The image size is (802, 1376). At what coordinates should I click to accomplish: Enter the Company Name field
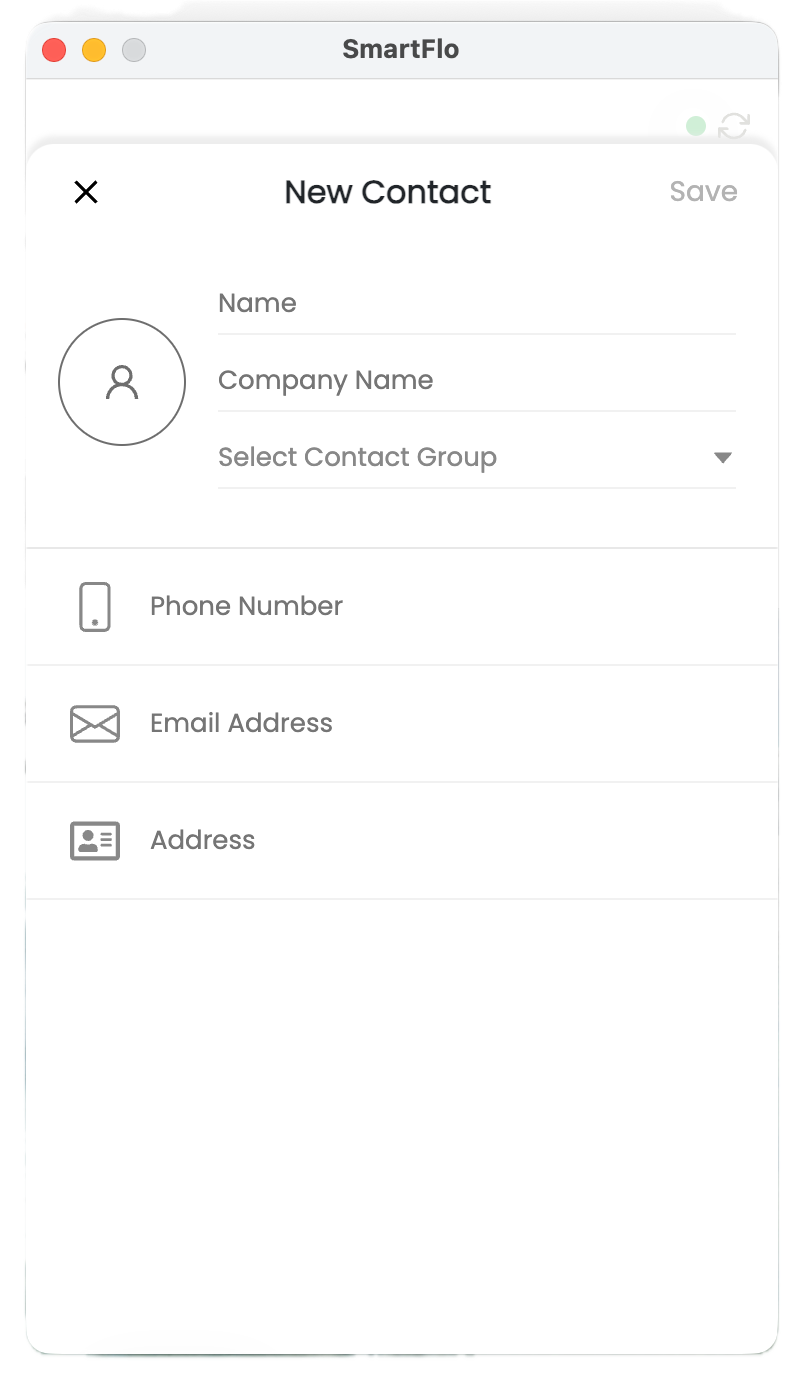click(x=476, y=381)
